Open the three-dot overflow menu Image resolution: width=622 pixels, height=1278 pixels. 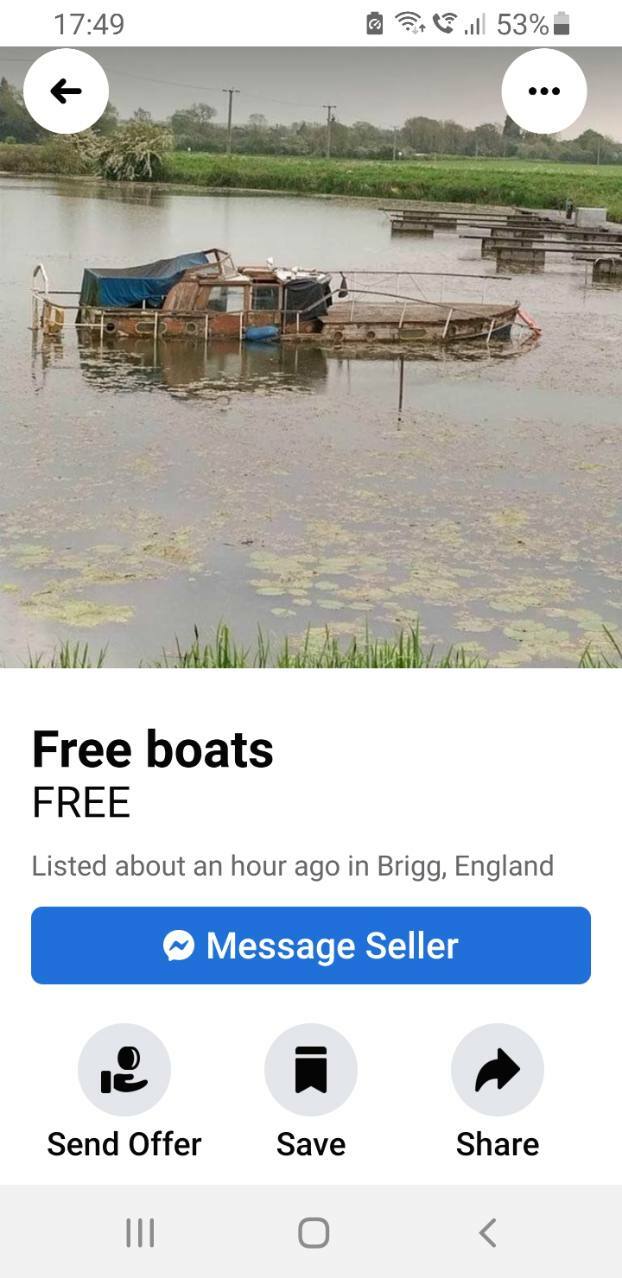click(544, 91)
